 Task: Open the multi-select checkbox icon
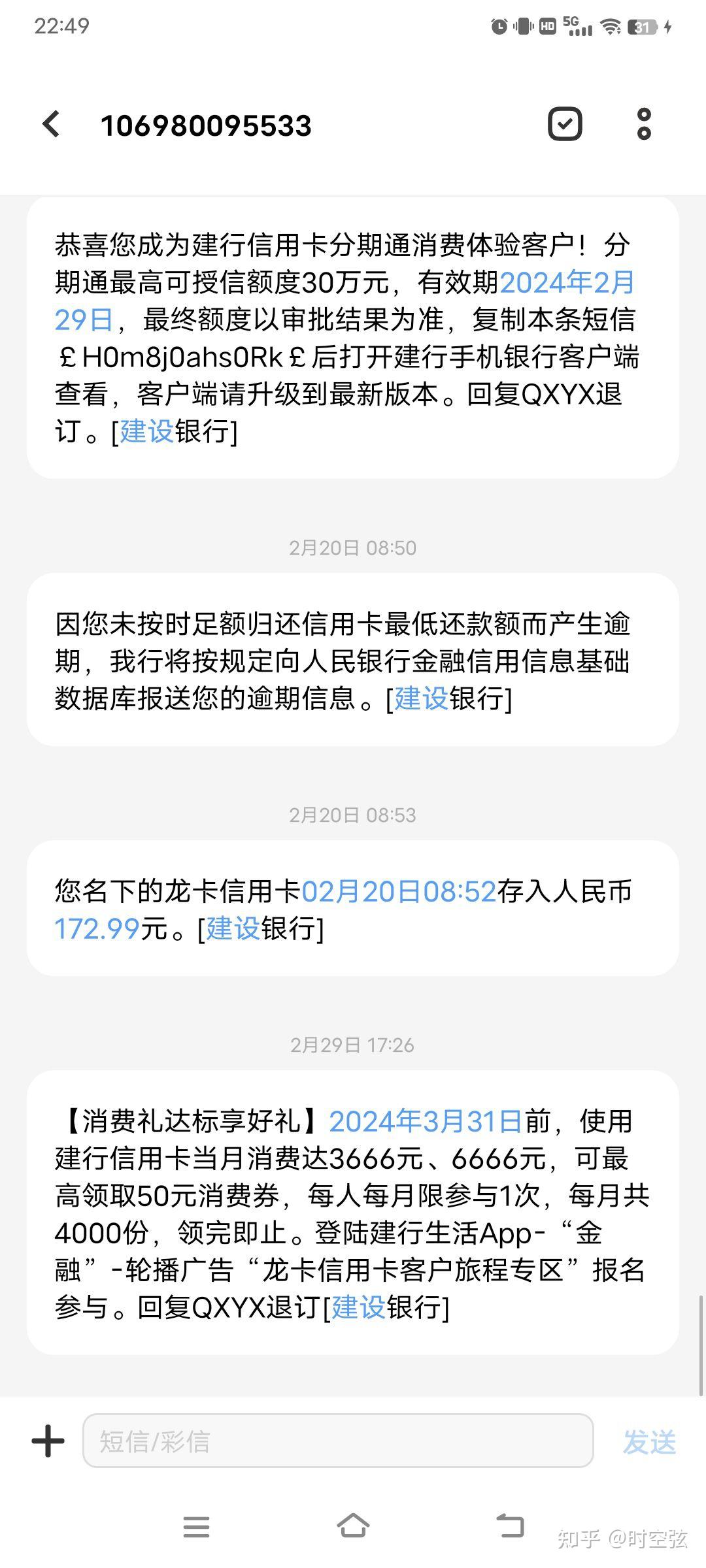point(565,124)
